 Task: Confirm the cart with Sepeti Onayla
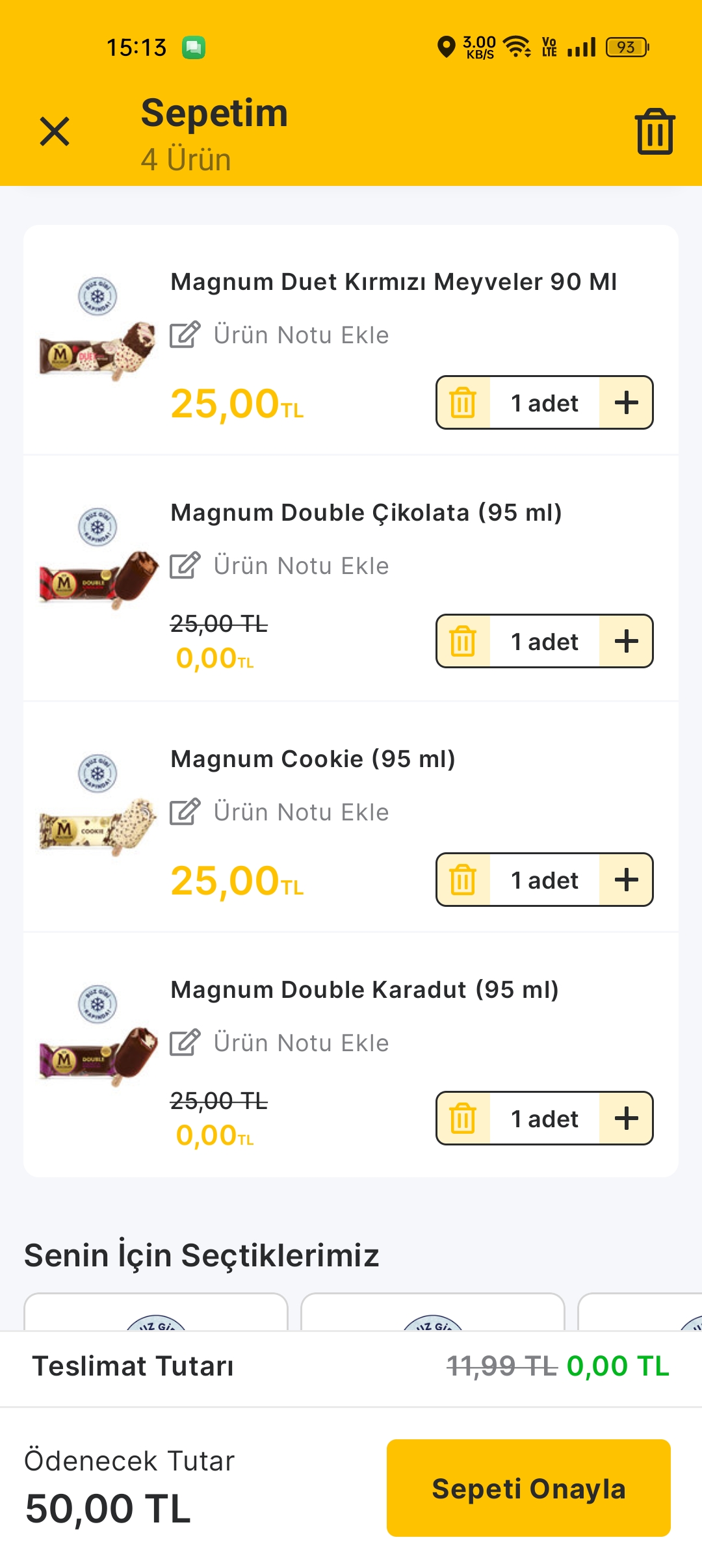[528, 1488]
